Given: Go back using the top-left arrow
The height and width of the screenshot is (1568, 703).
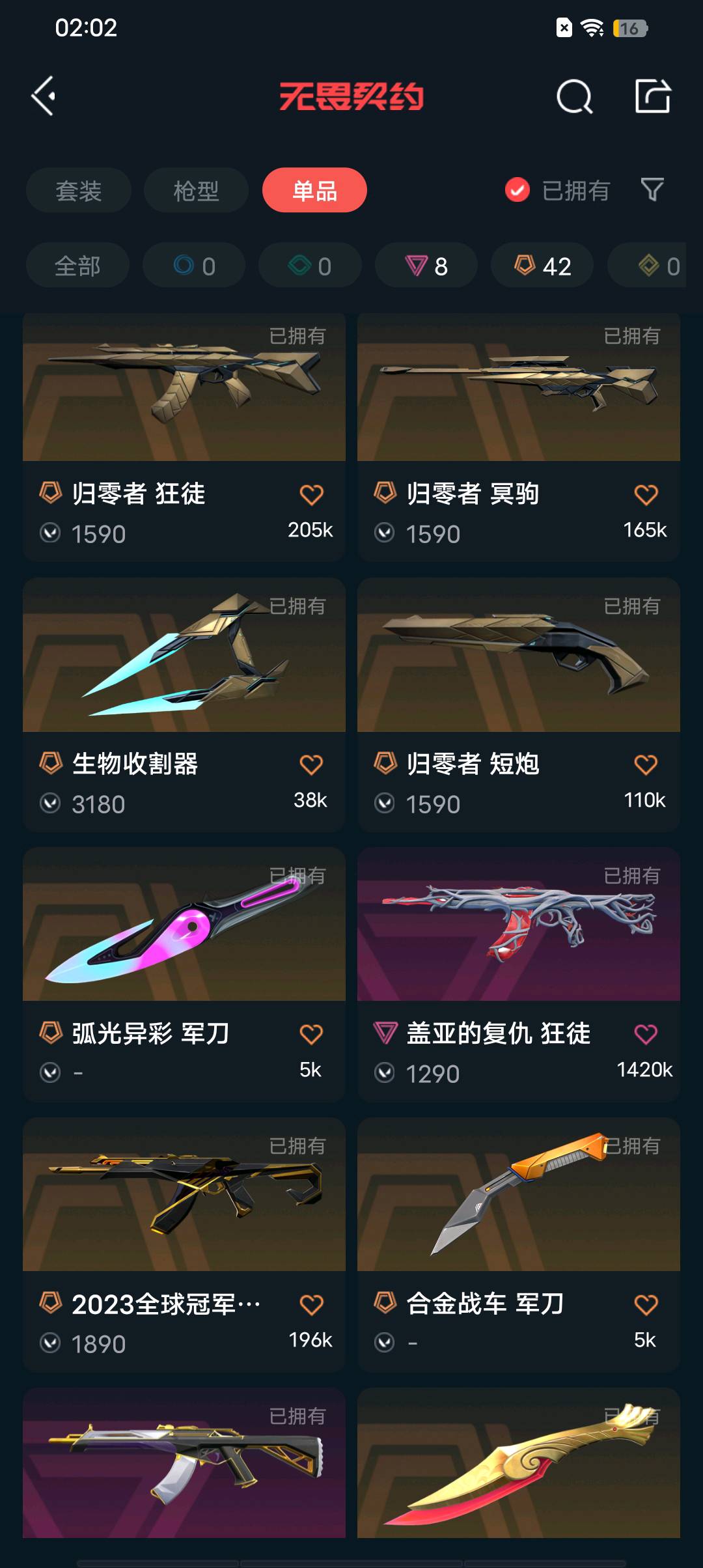Looking at the screenshot, I should pyautogui.click(x=44, y=96).
